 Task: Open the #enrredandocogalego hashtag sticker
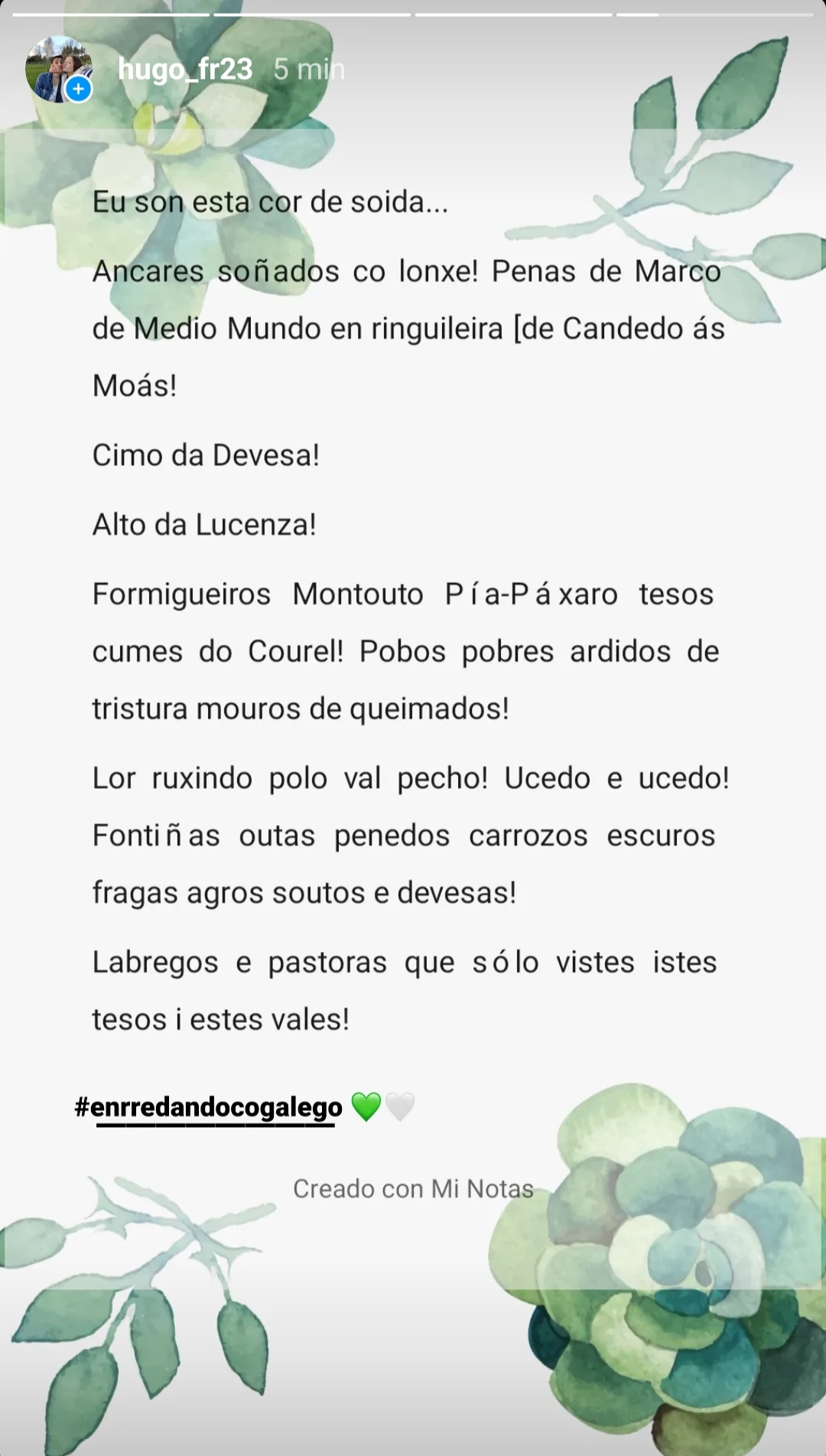(209, 1107)
